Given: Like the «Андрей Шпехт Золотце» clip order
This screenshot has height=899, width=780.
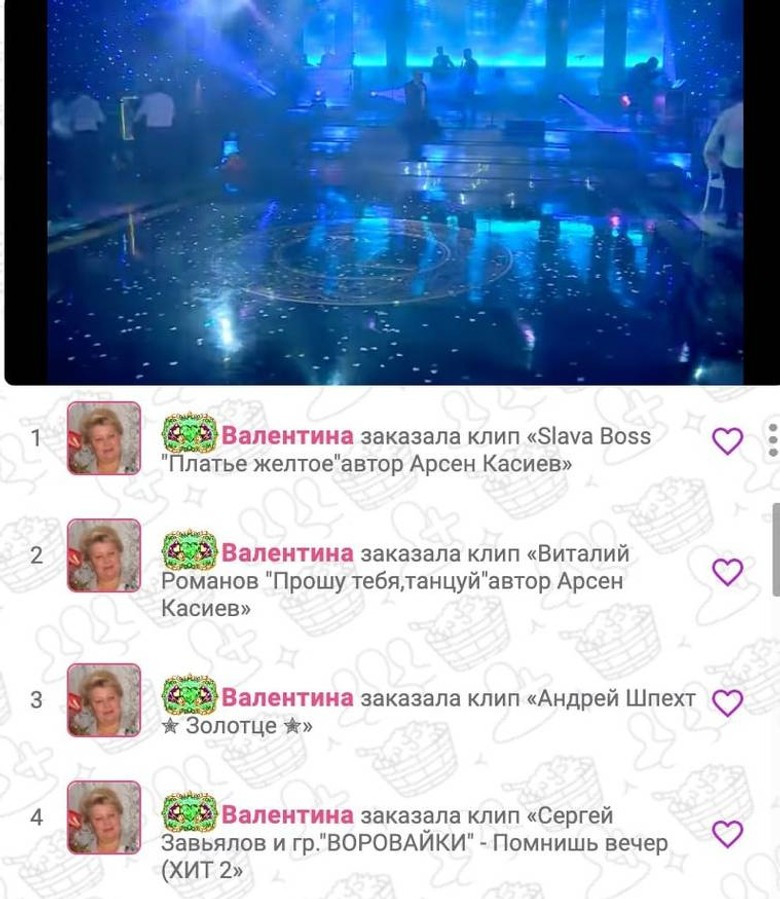Looking at the screenshot, I should click(x=727, y=703).
